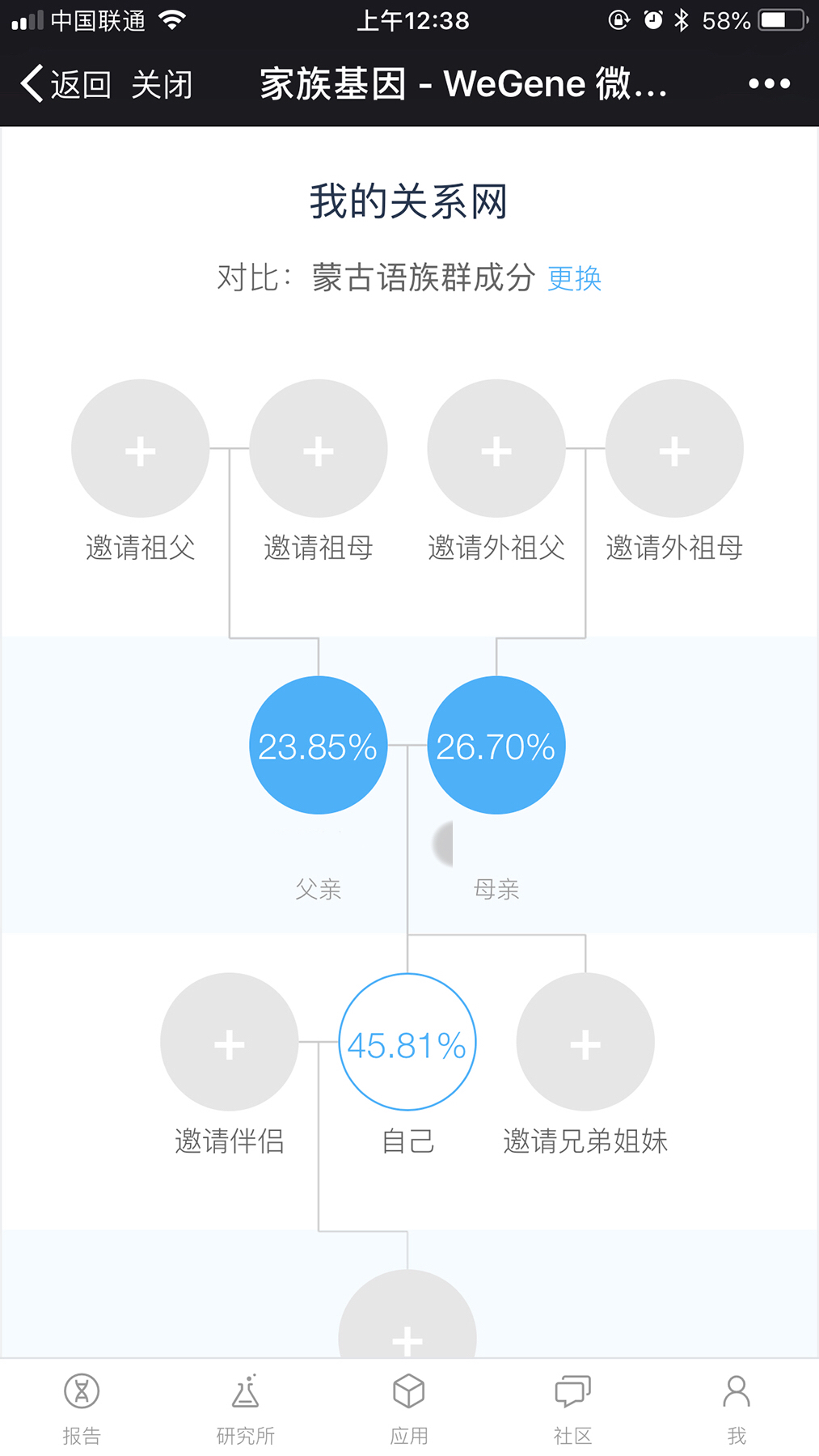The height and width of the screenshot is (1456, 819).
Task: Open father's 23.85% circle
Action: pyautogui.click(x=319, y=745)
